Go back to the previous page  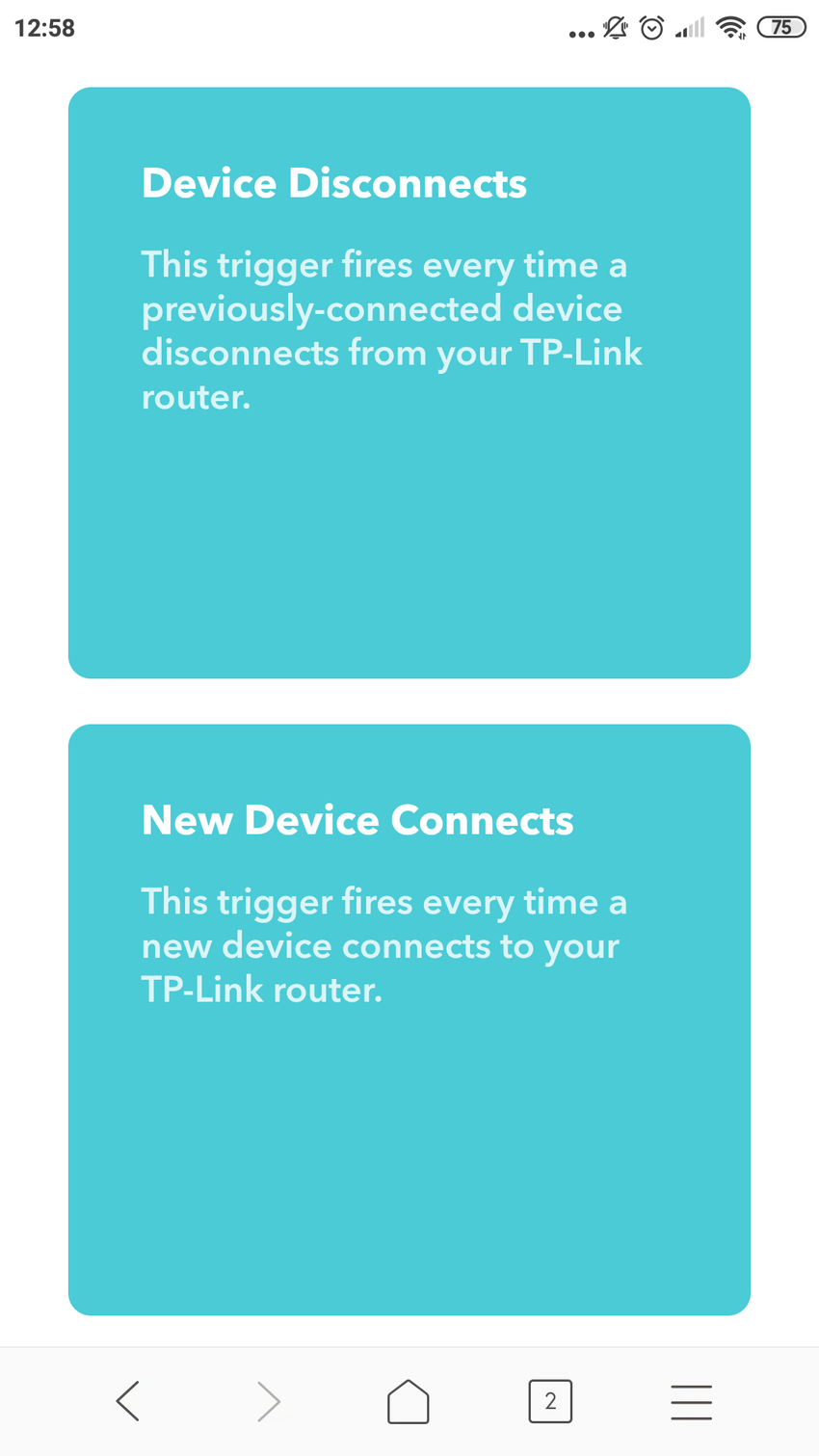pos(128,1401)
